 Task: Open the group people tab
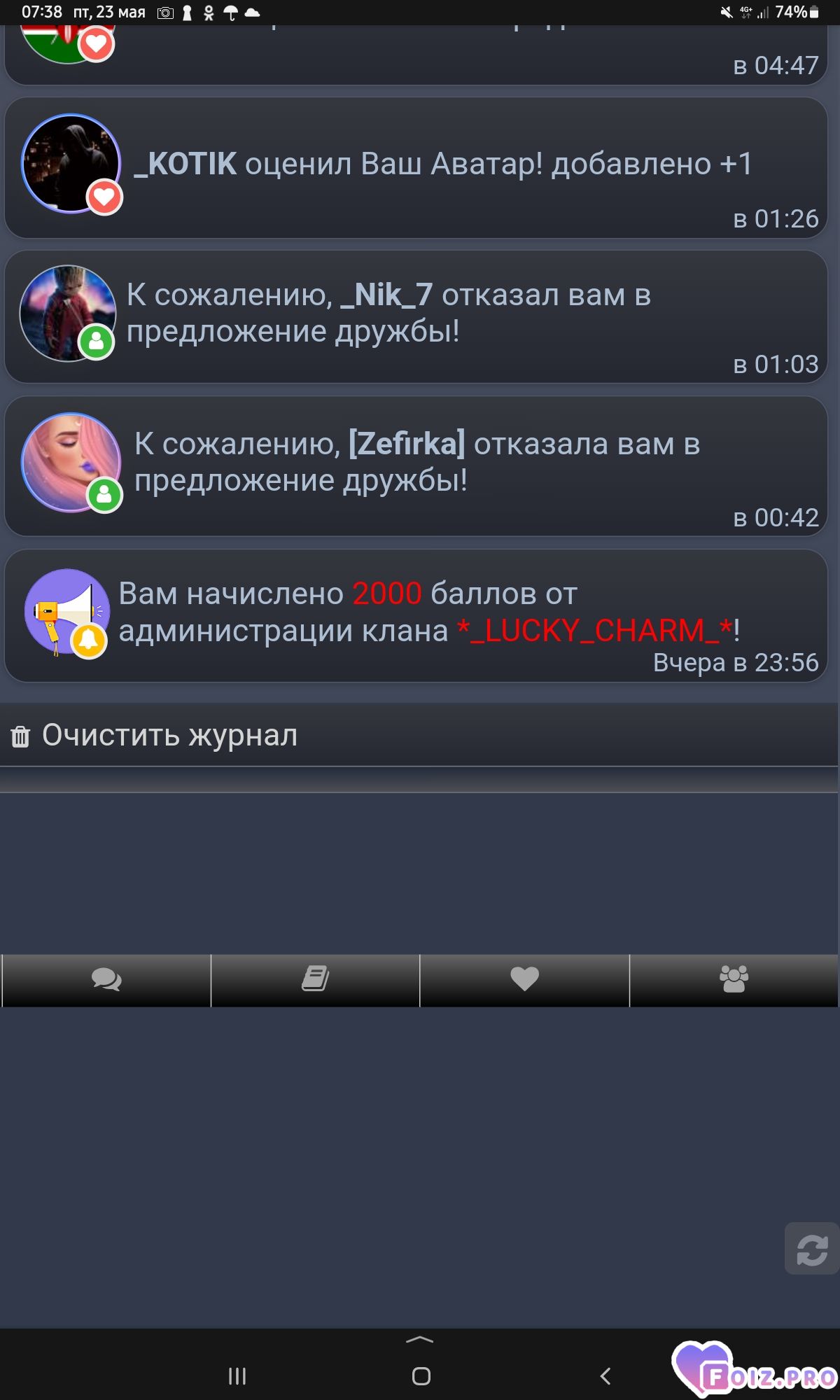pos(734,980)
